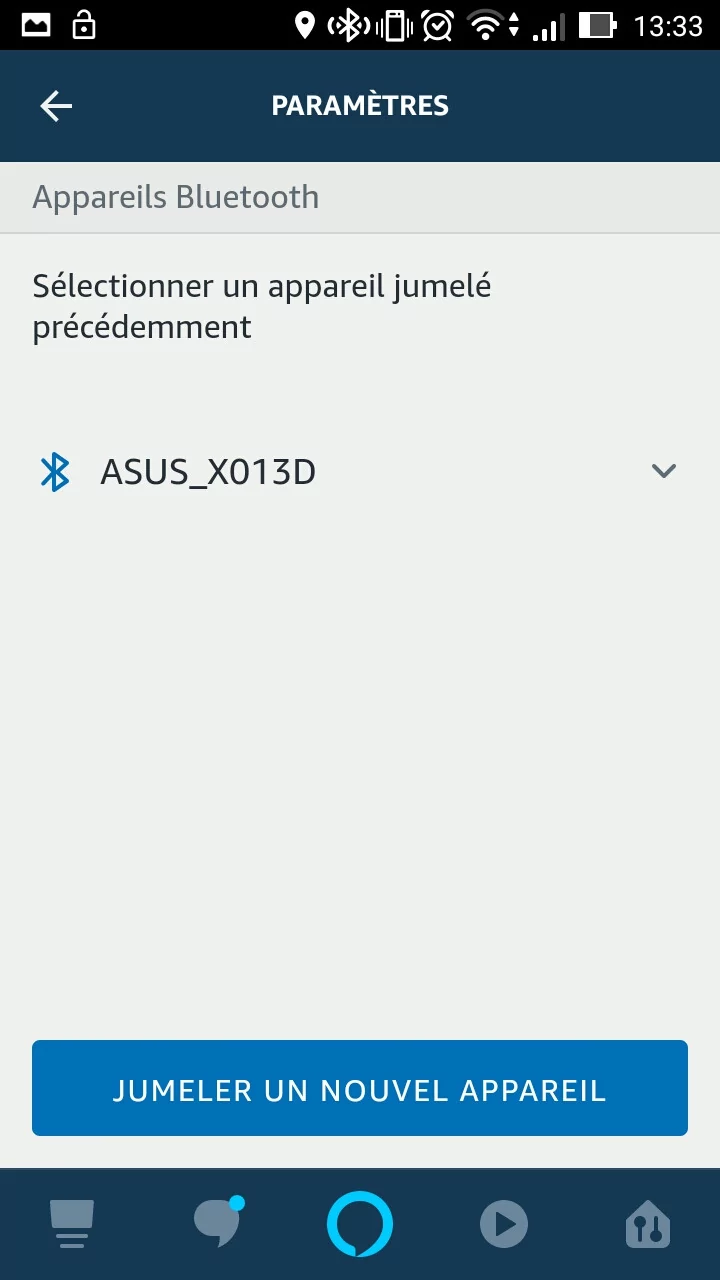The image size is (720, 1280).
Task: Go back from Paramètres screen
Action: pyautogui.click(x=56, y=106)
